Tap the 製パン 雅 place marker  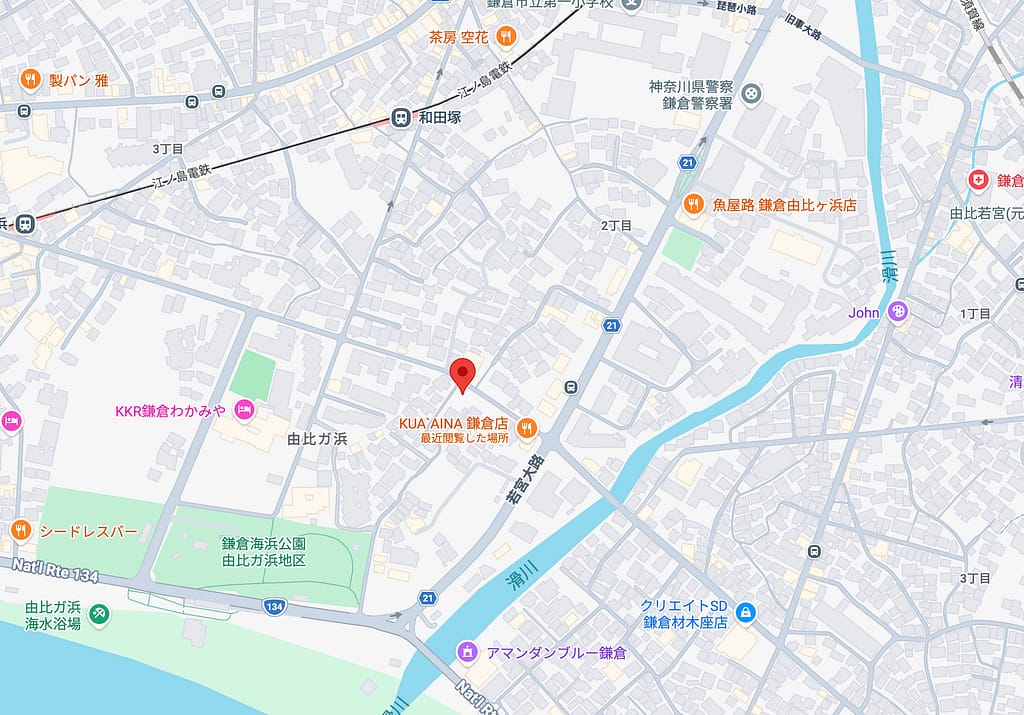[x=31, y=79]
